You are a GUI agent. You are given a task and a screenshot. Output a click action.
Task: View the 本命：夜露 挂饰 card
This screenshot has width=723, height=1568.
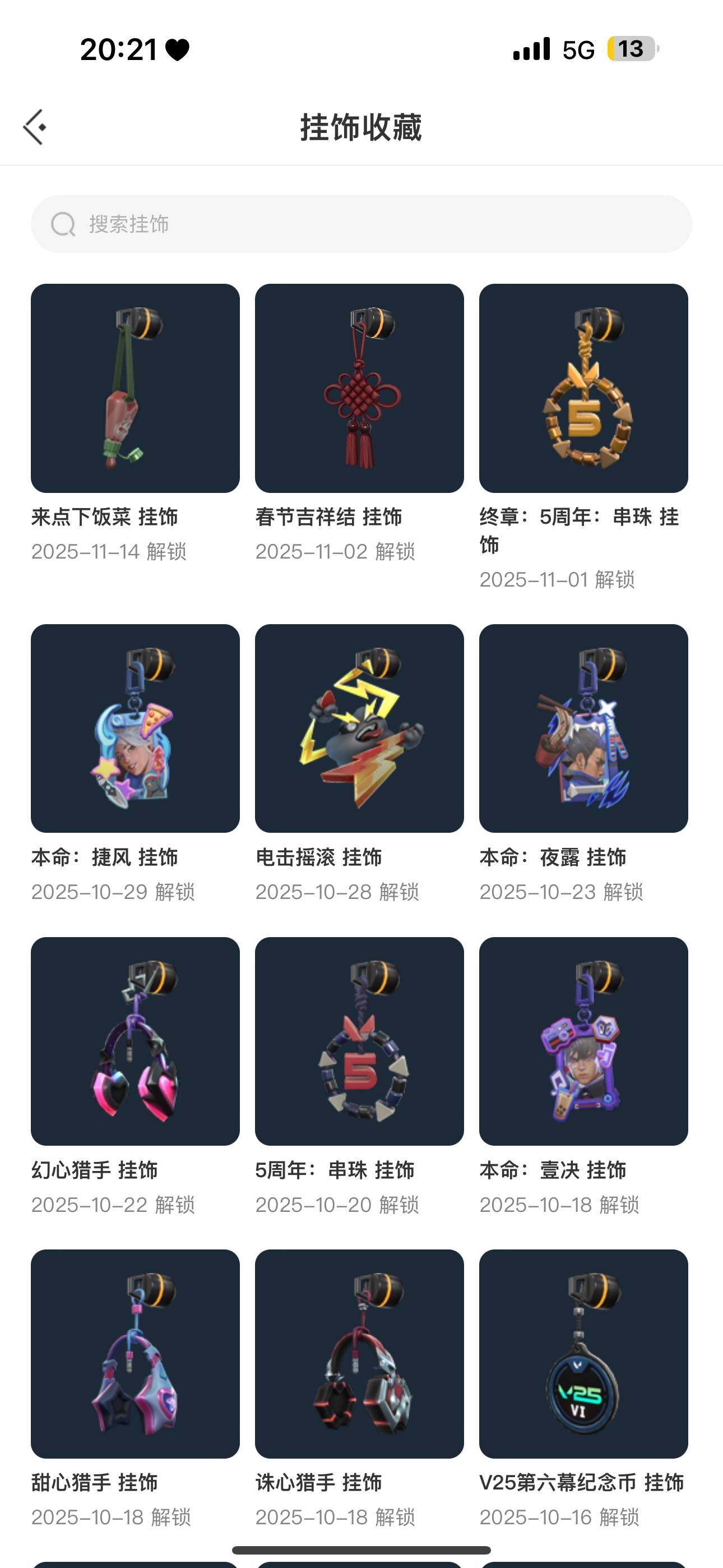point(583,728)
